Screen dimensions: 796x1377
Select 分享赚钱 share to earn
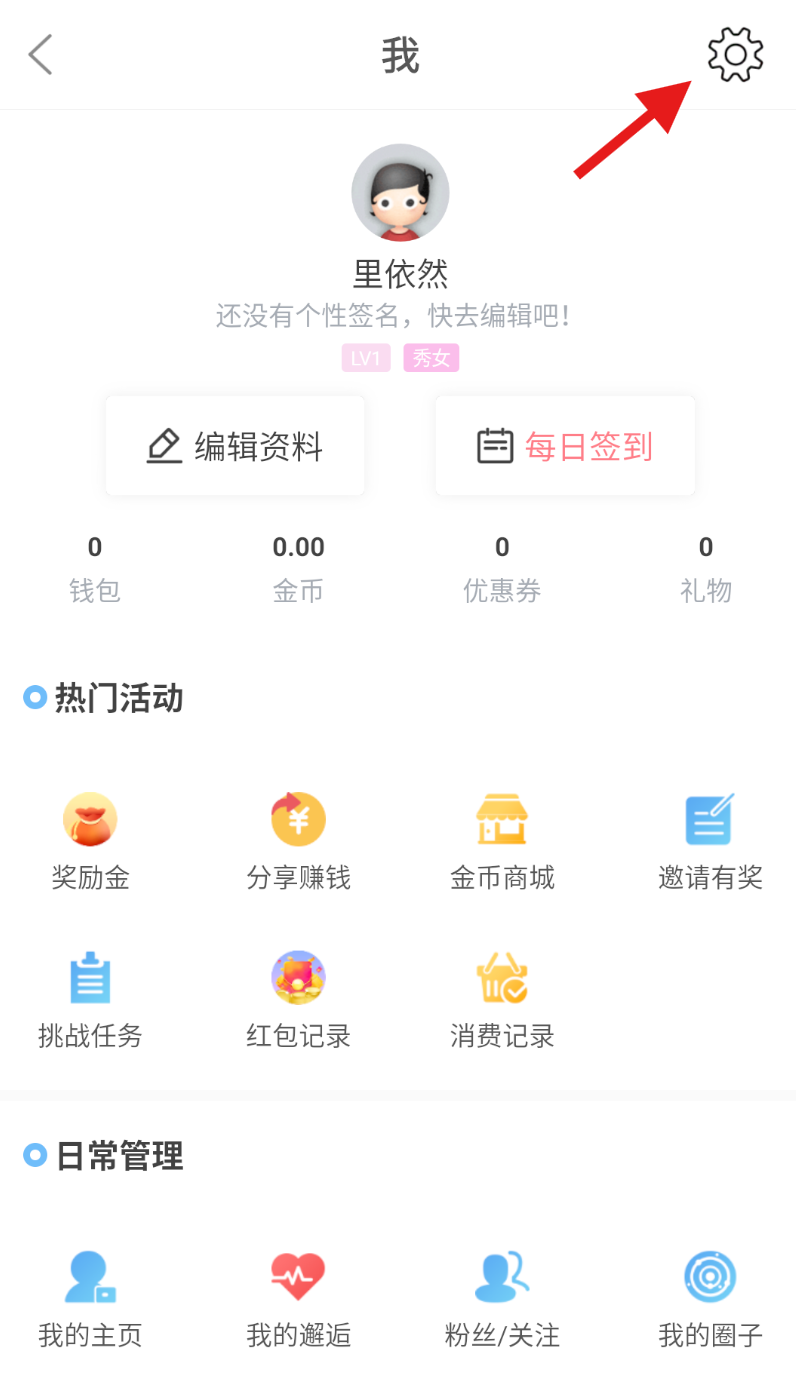coord(298,842)
